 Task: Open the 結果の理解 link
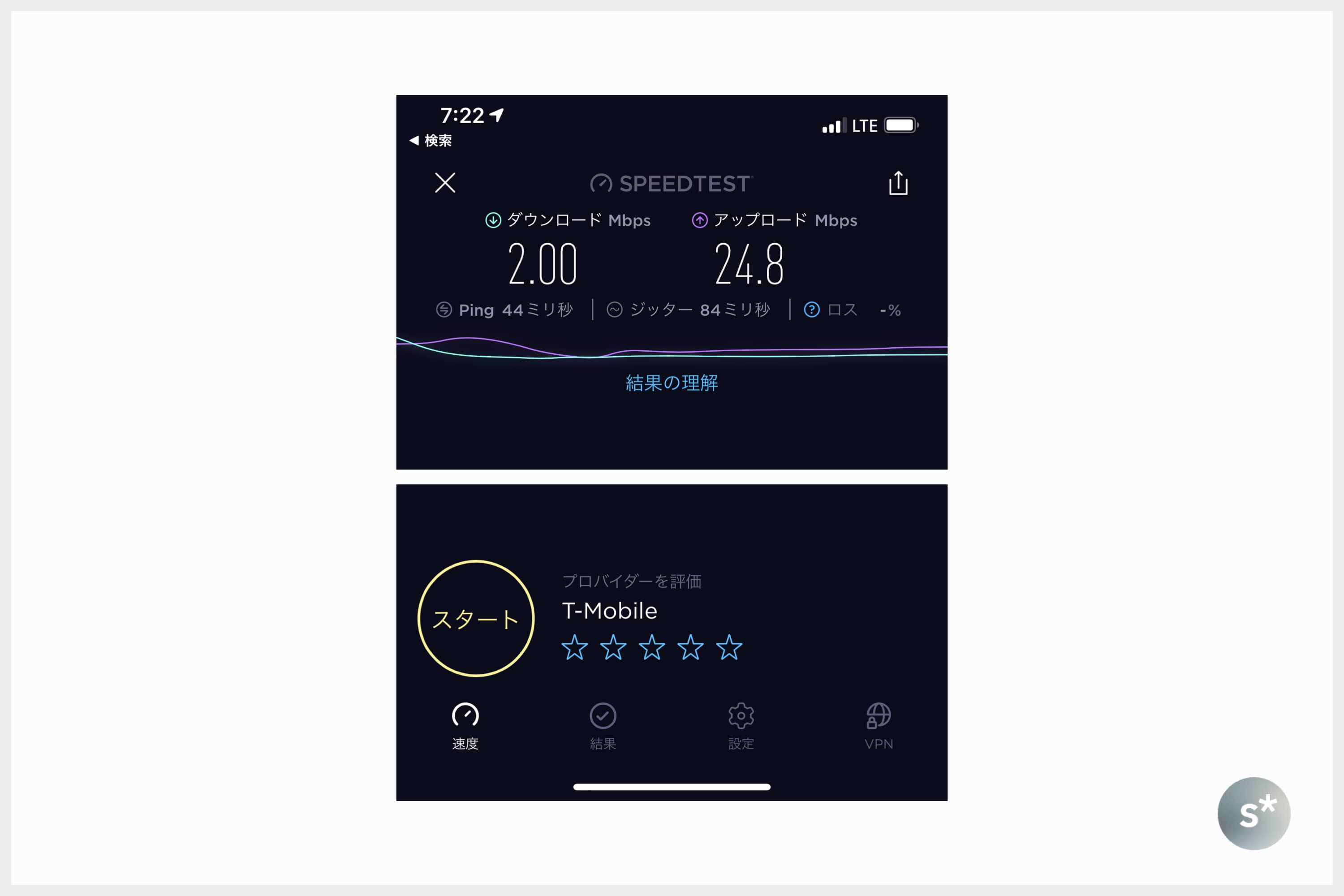point(672,383)
